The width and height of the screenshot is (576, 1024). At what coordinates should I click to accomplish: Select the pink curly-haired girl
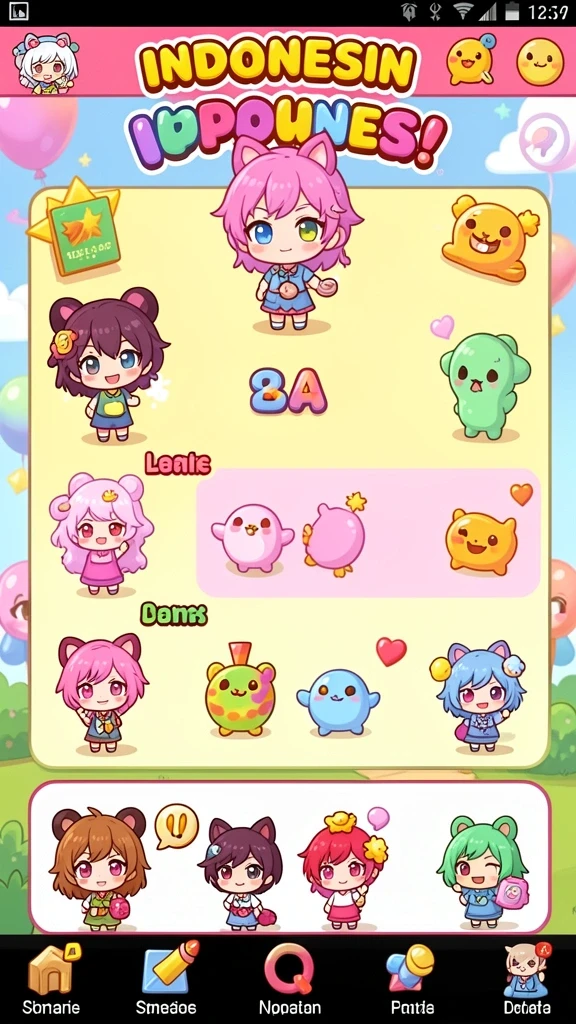[101, 532]
